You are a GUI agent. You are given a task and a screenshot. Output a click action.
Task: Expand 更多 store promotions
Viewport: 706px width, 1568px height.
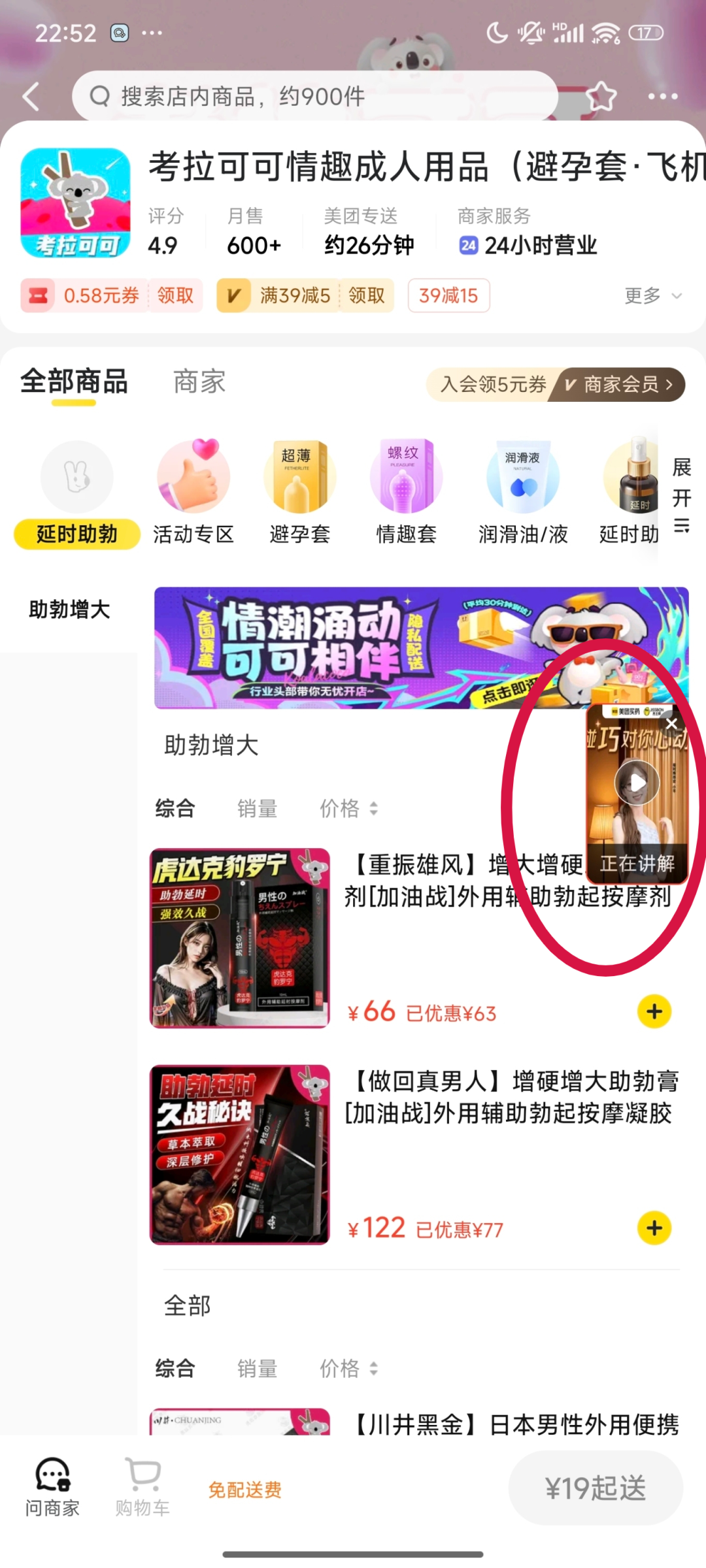pos(652,296)
